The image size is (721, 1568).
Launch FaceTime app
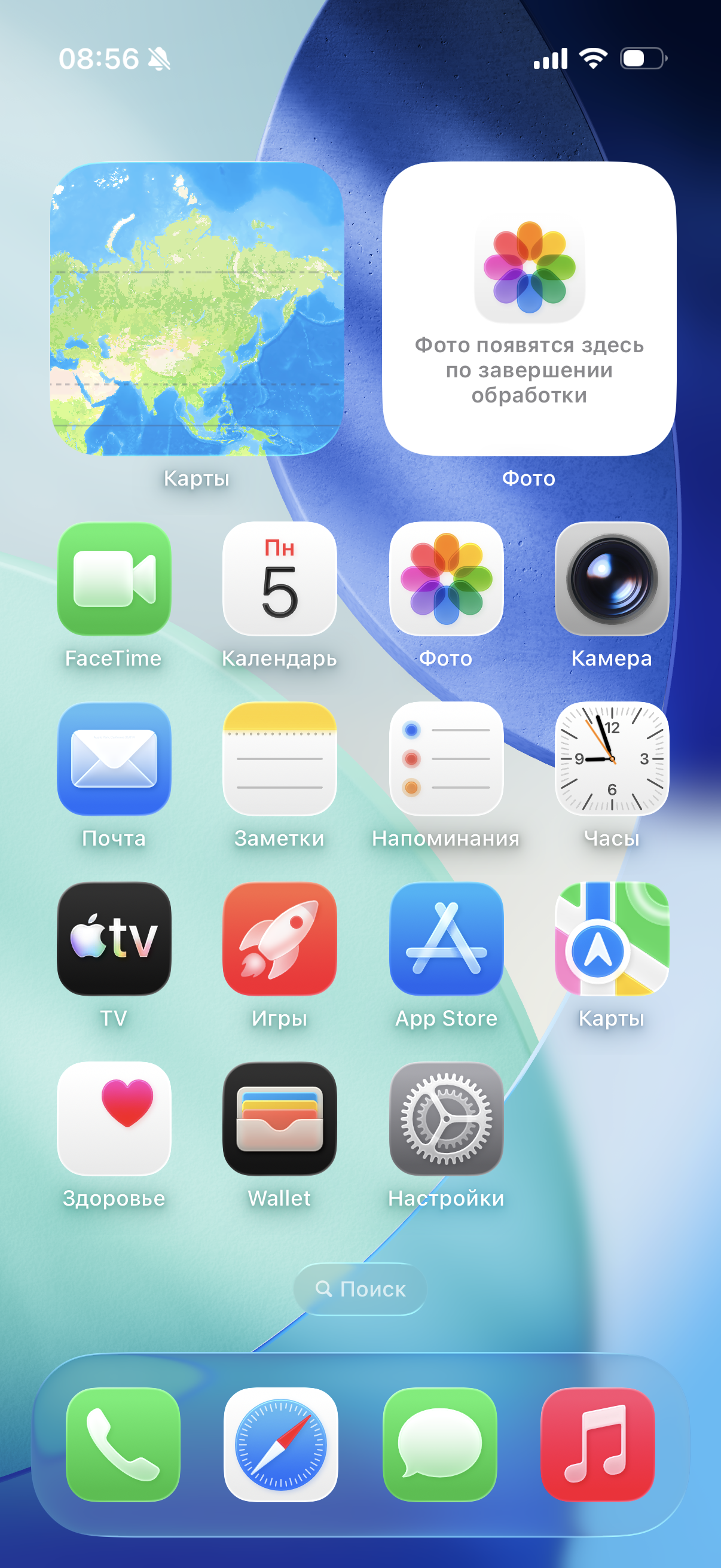[x=114, y=579]
